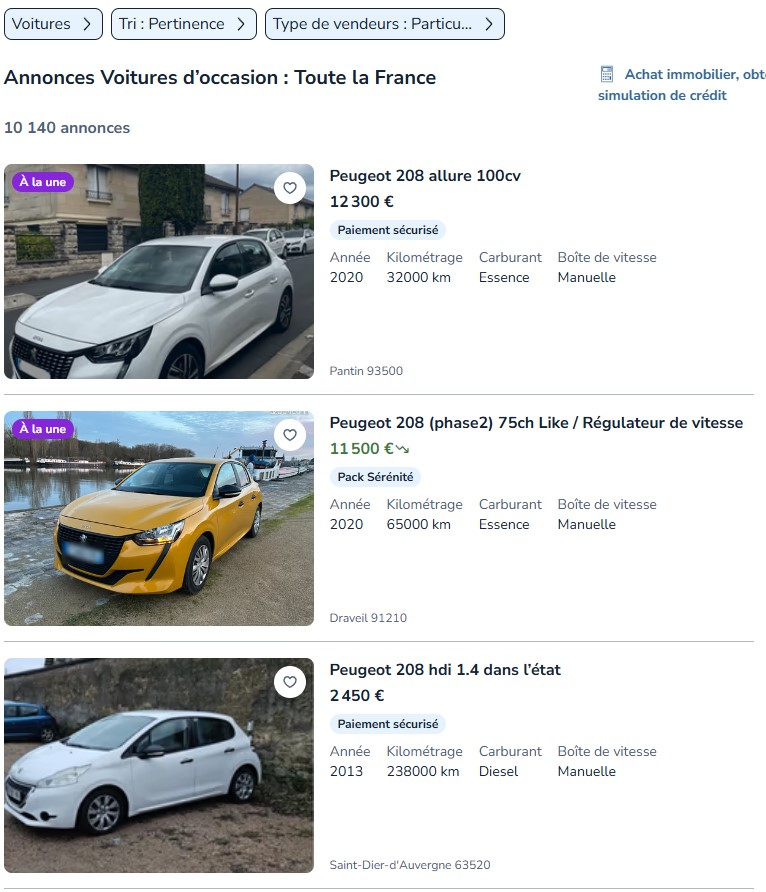This screenshot has height=892, width=766.
Task: Save the Peugeot 208 (phase2) 75ch Like listing
Action: pyautogui.click(x=290, y=435)
